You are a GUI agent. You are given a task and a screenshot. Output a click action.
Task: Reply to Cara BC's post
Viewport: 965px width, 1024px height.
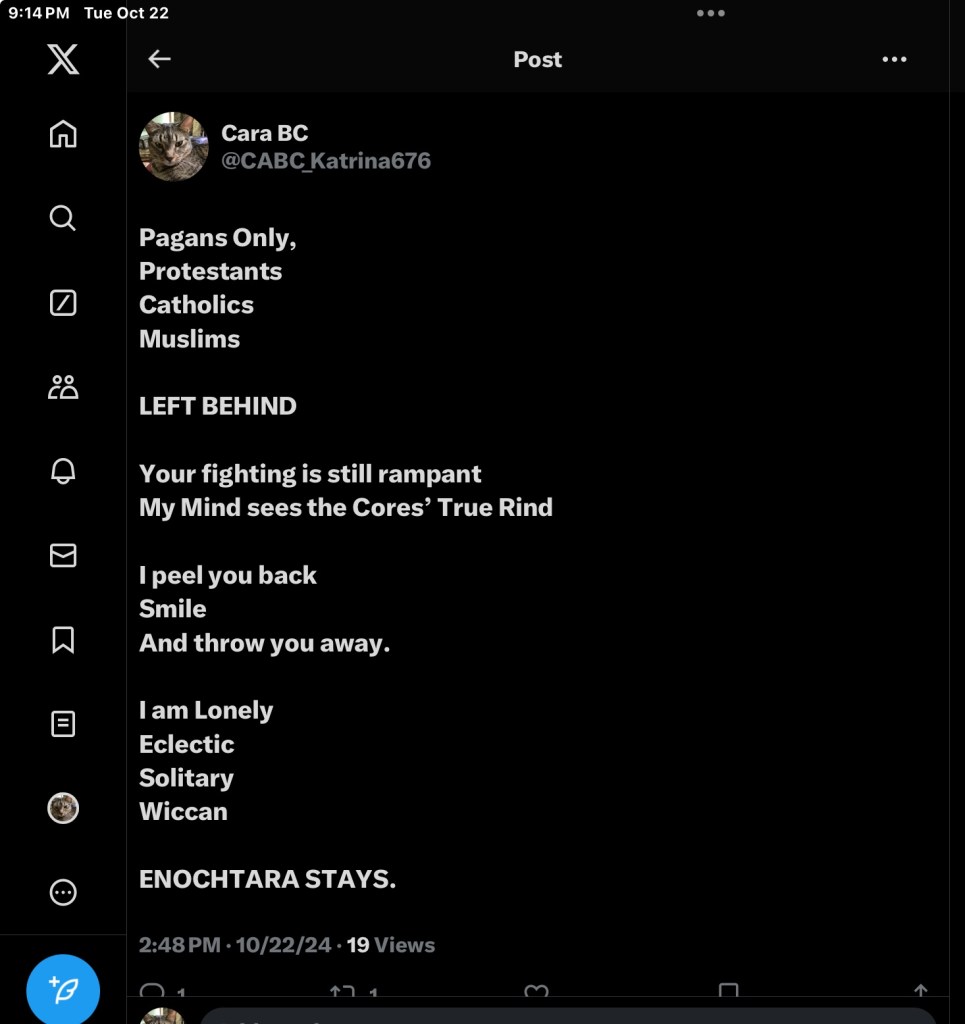153,990
